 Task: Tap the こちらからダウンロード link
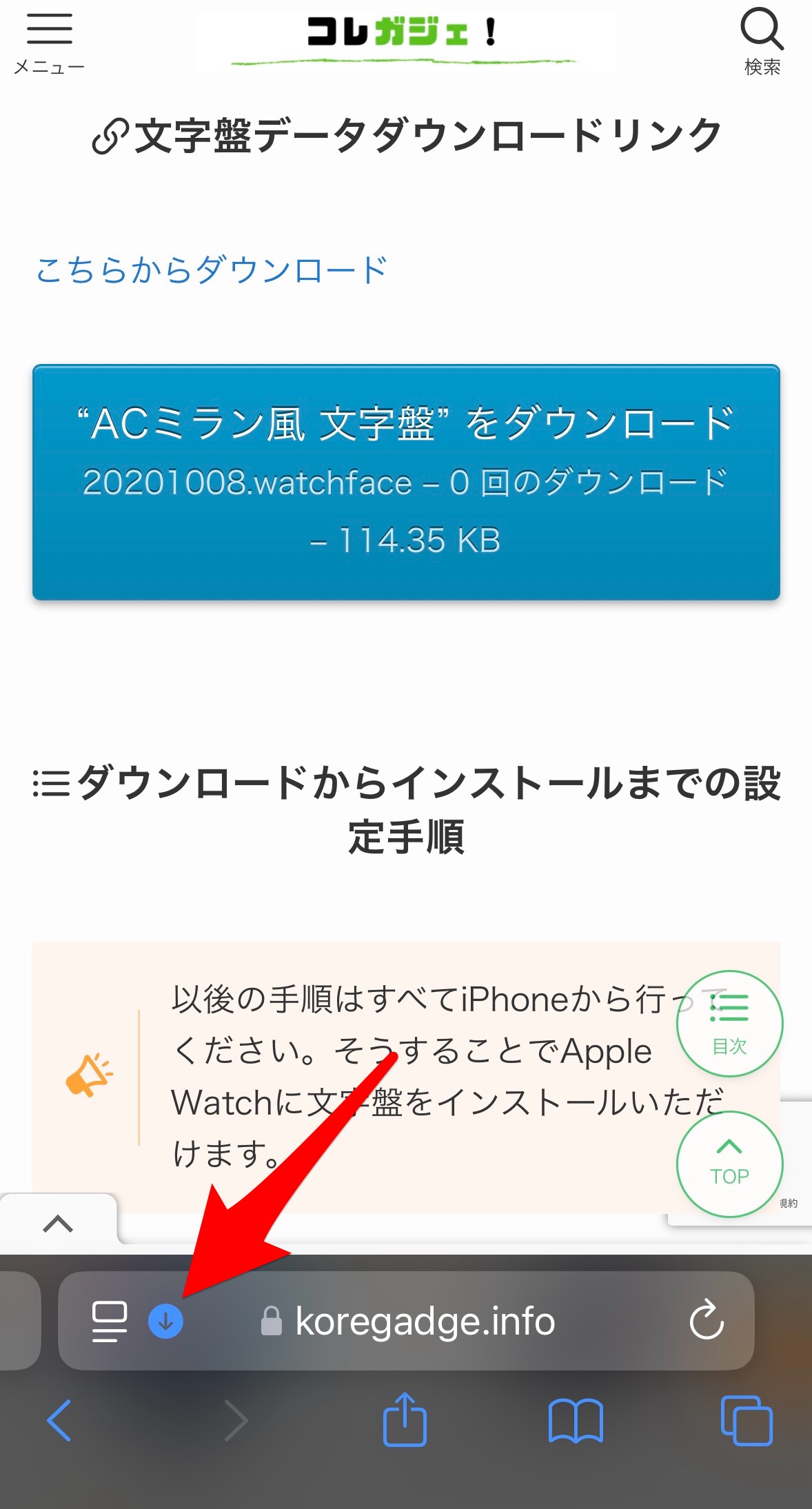point(212,270)
